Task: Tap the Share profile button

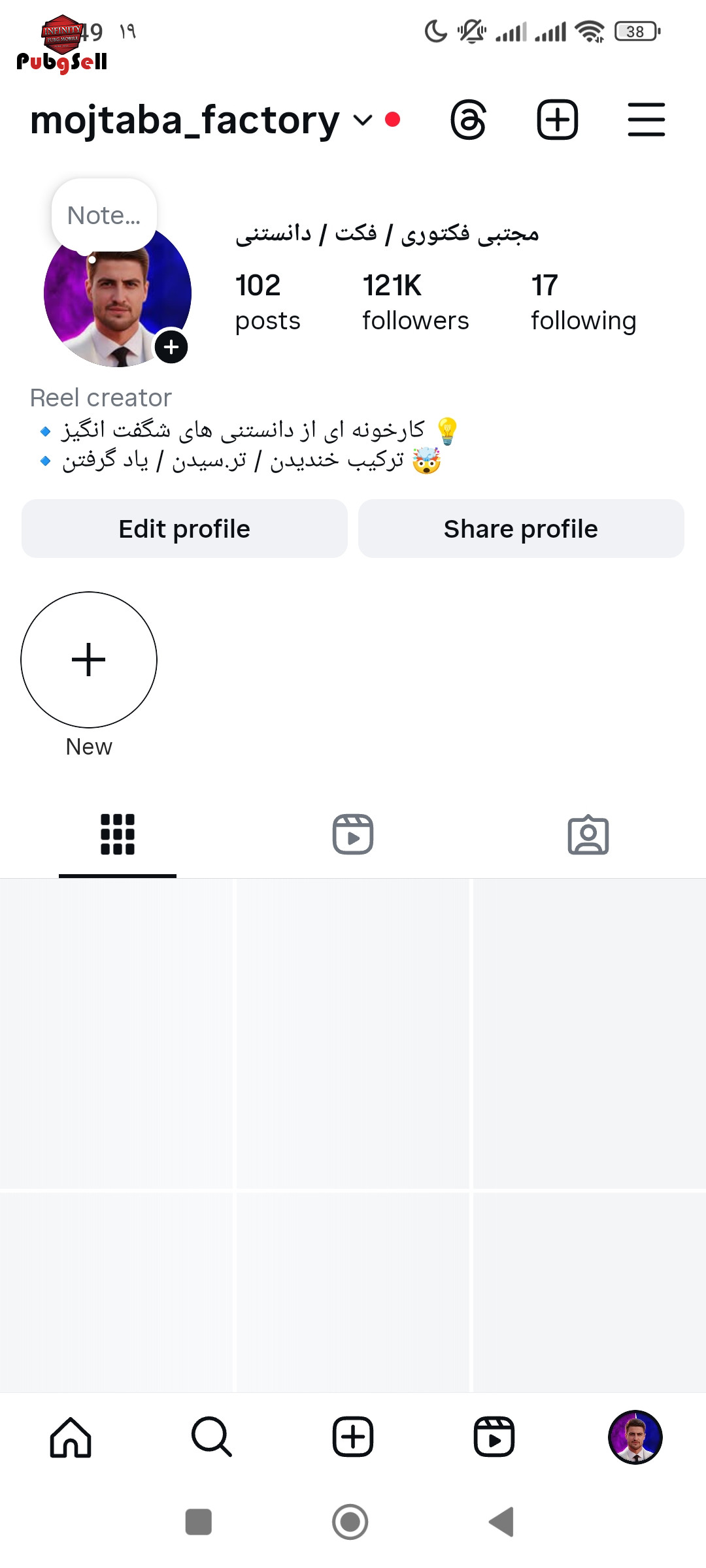Action: pos(521,529)
